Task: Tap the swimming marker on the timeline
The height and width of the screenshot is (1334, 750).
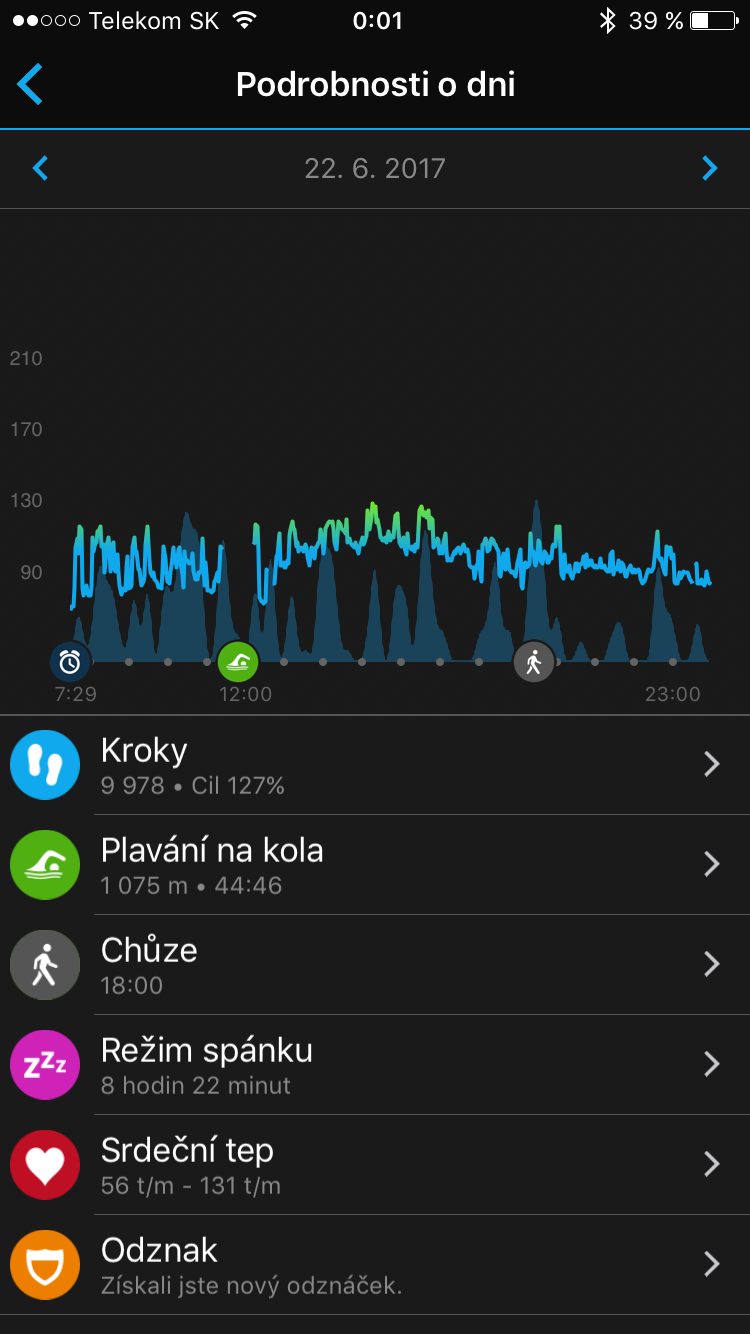Action: point(238,661)
